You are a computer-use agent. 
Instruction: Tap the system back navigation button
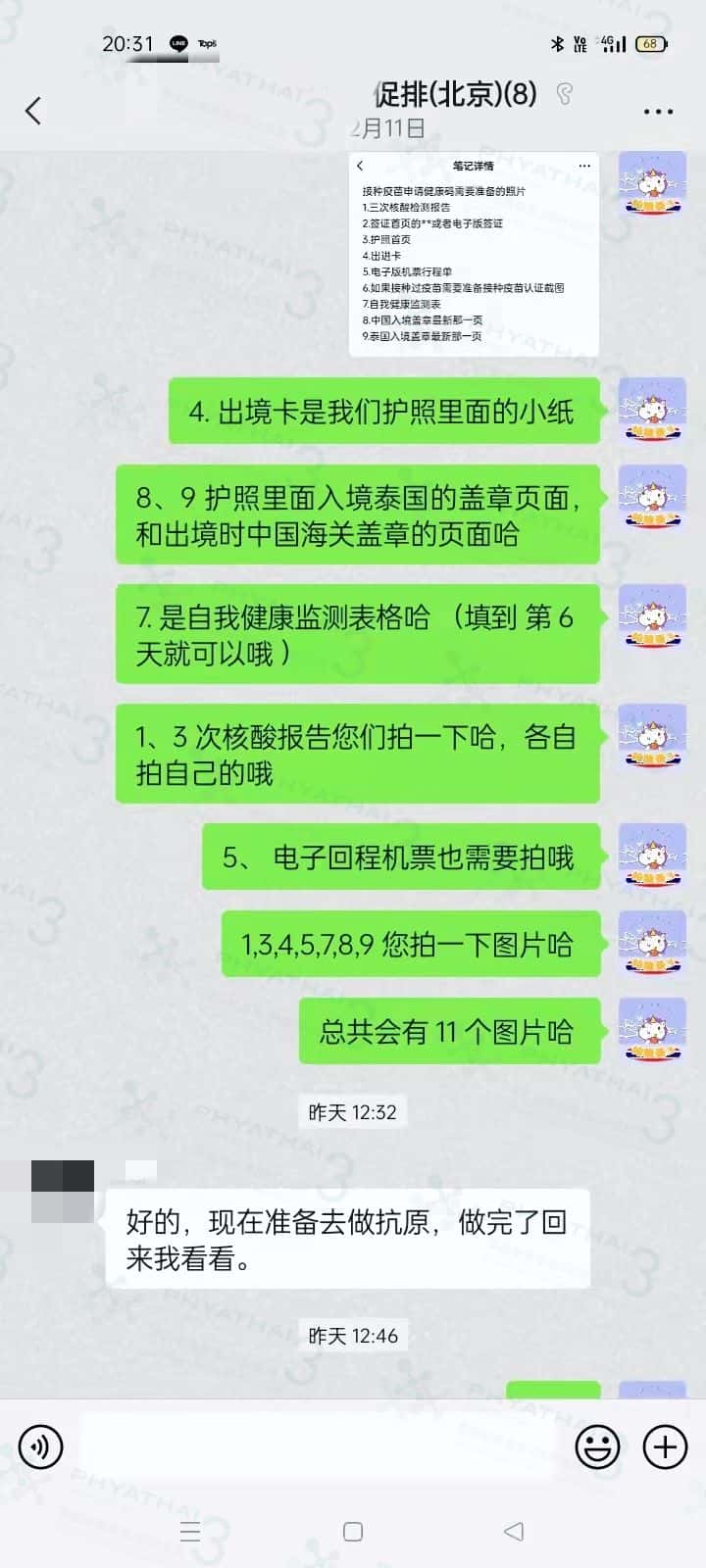(513, 1531)
